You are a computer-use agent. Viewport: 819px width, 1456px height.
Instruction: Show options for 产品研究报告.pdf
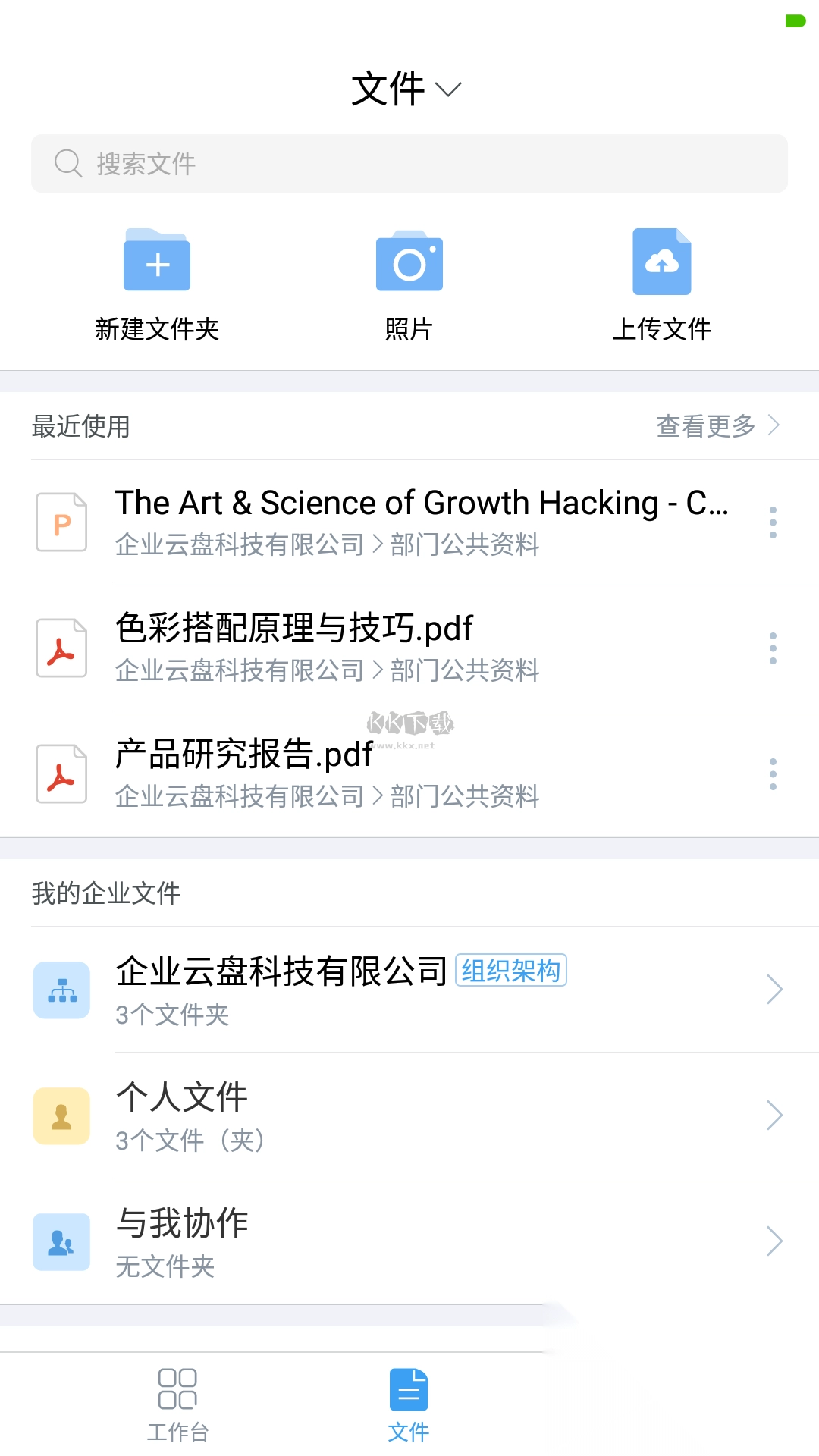tap(773, 773)
